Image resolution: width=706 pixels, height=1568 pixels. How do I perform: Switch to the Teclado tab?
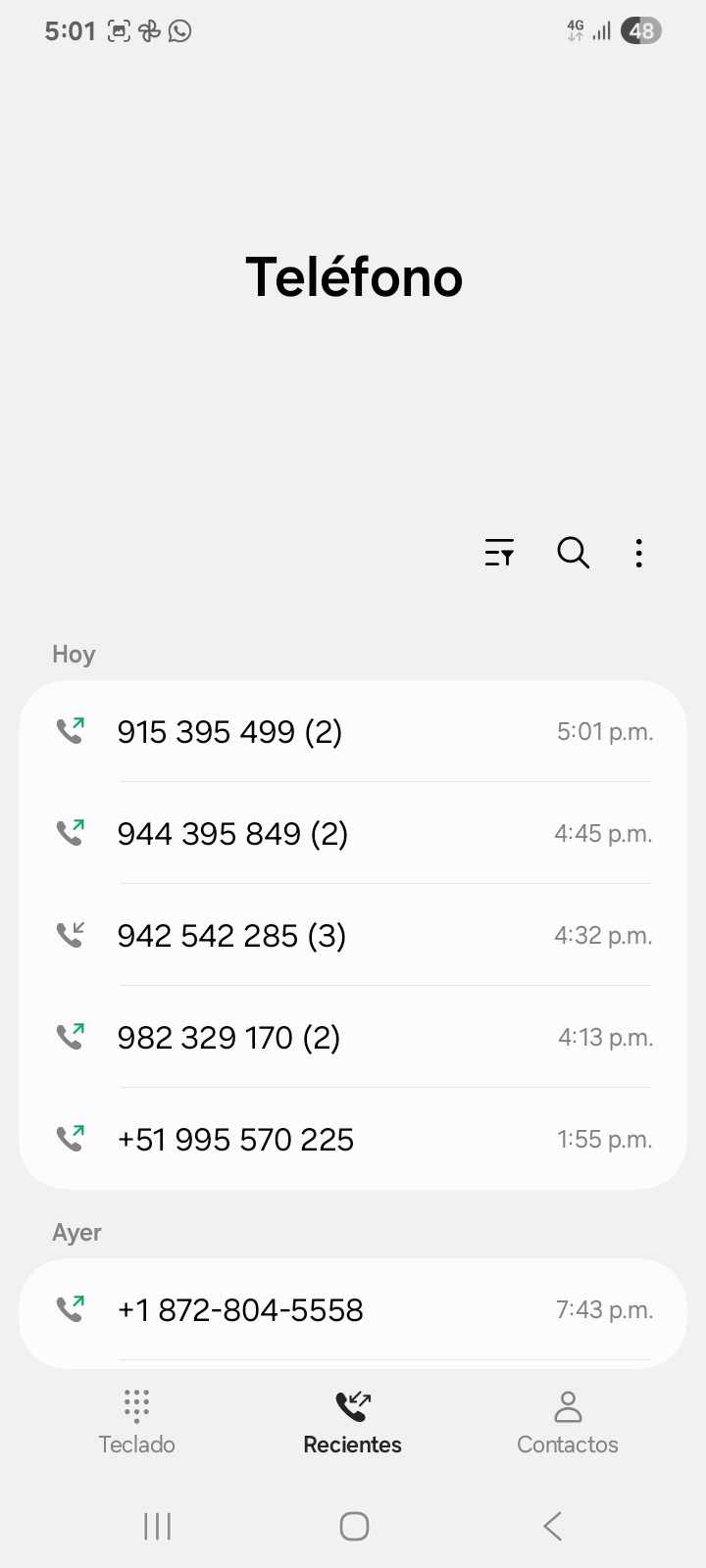pyautogui.click(x=137, y=1421)
